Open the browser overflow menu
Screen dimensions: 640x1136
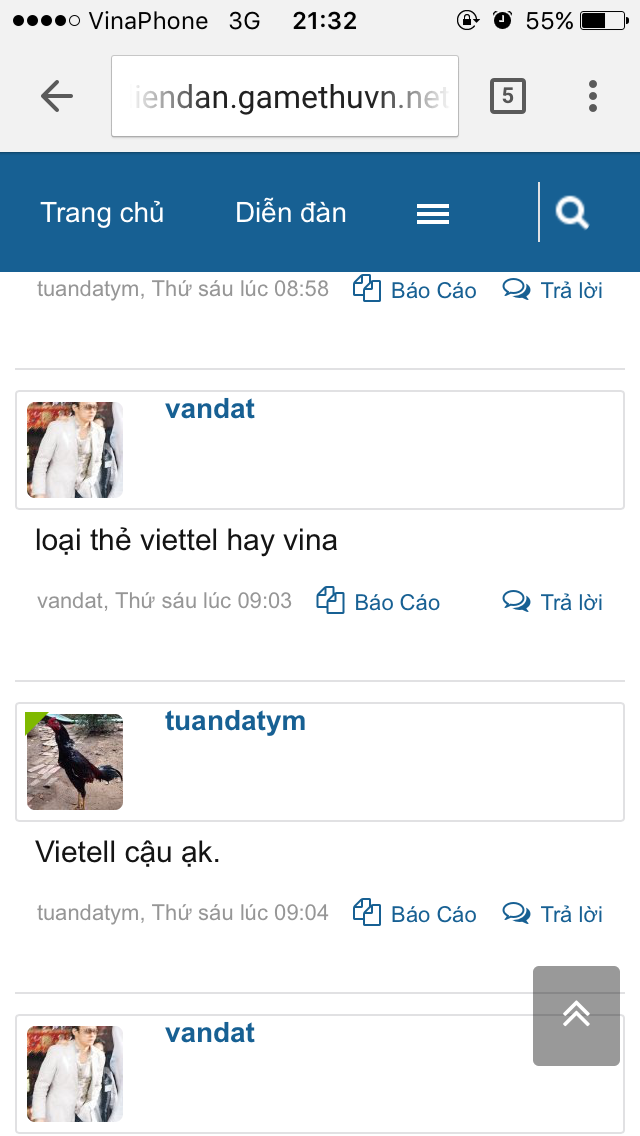pos(593,96)
